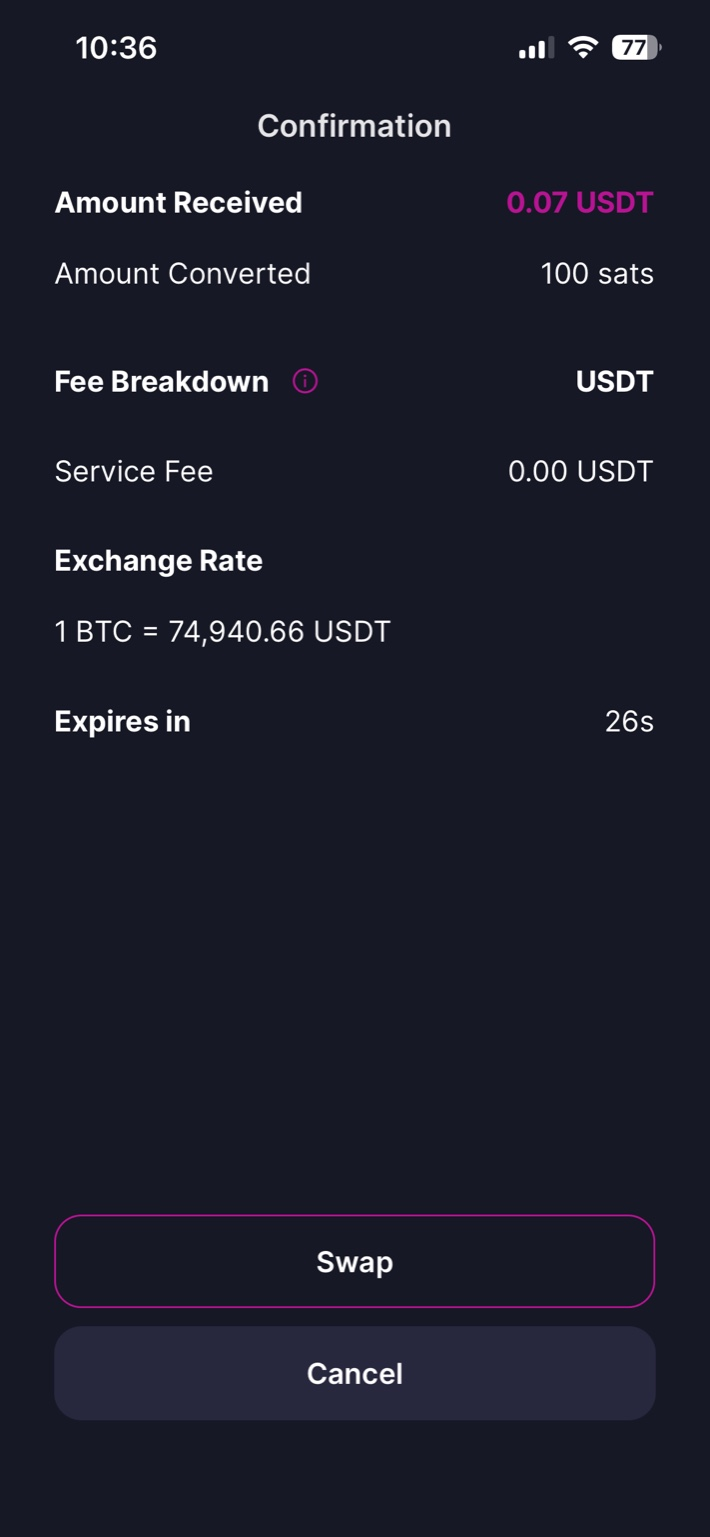
Task: Open the Fee Breakdown info icon
Action: pos(305,381)
